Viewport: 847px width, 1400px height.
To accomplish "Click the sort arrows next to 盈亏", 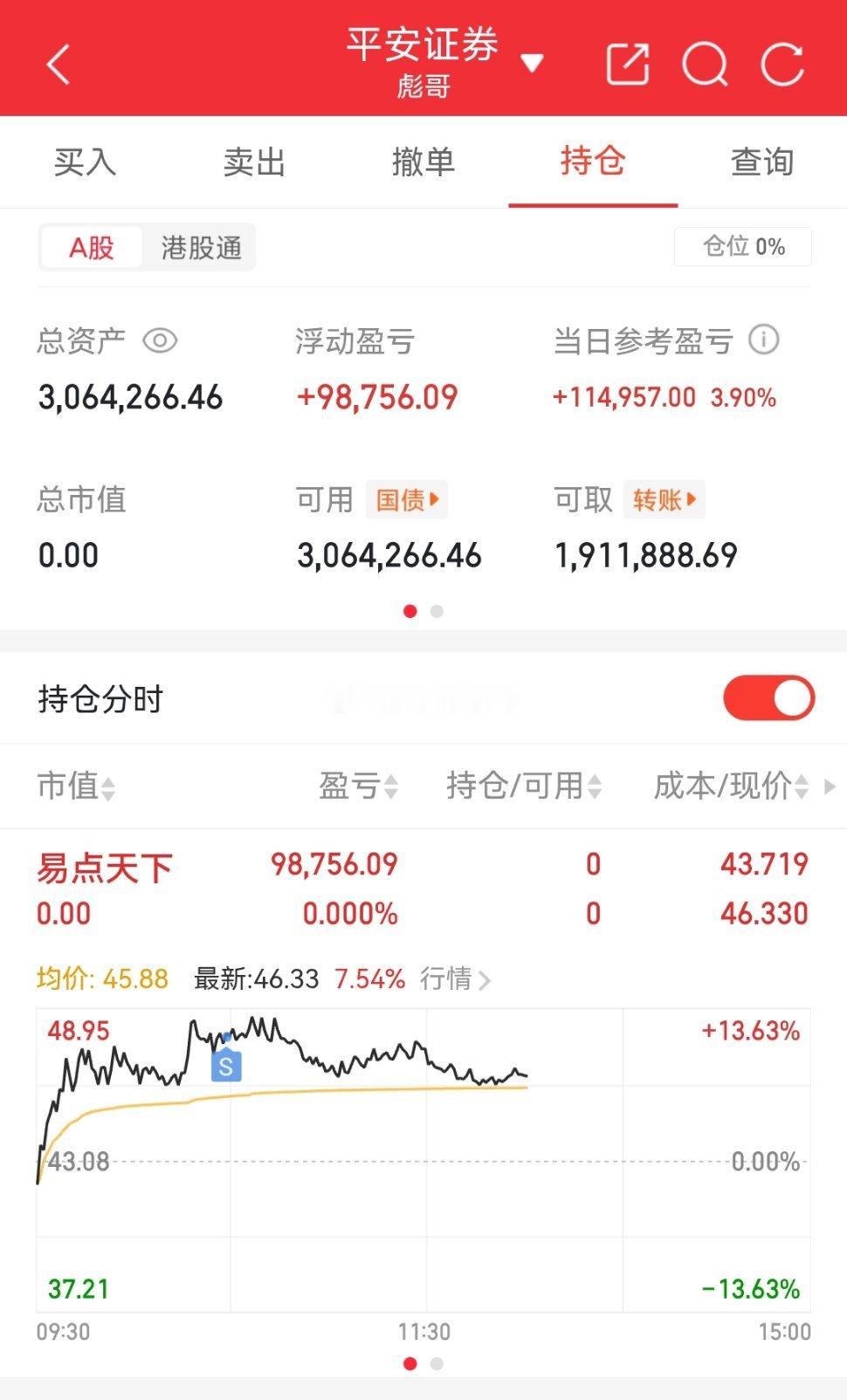I will coord(389,786).
